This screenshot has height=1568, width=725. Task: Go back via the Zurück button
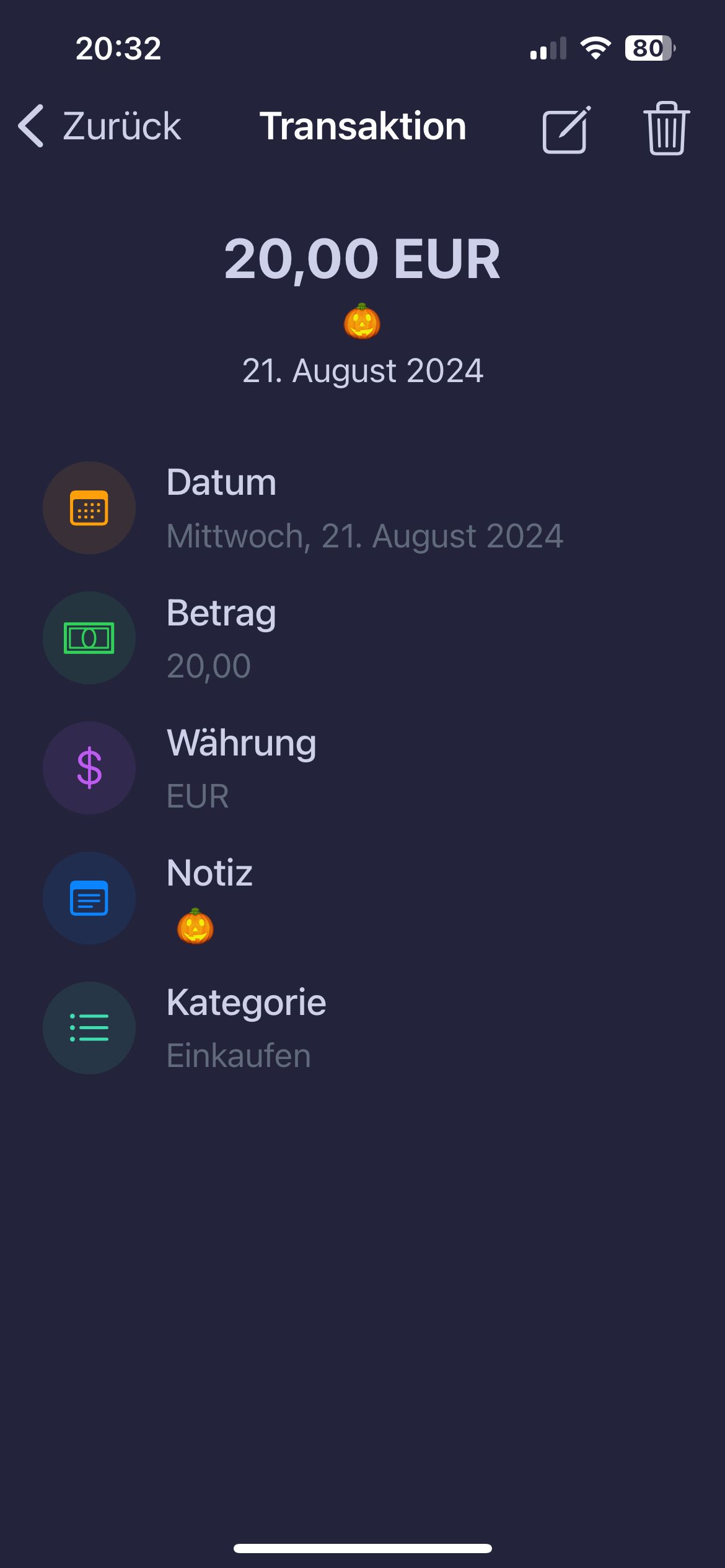99,126
